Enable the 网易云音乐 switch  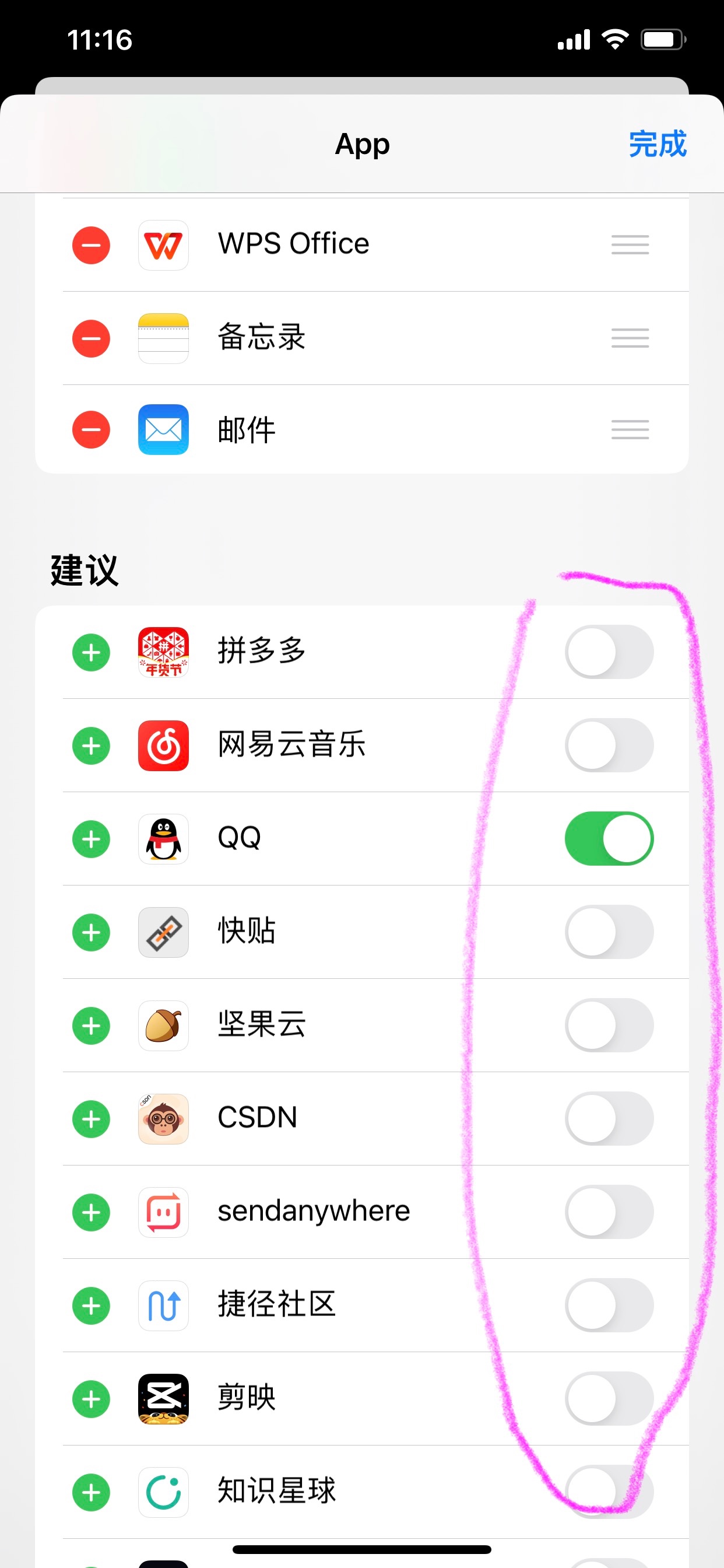[609, 745]
